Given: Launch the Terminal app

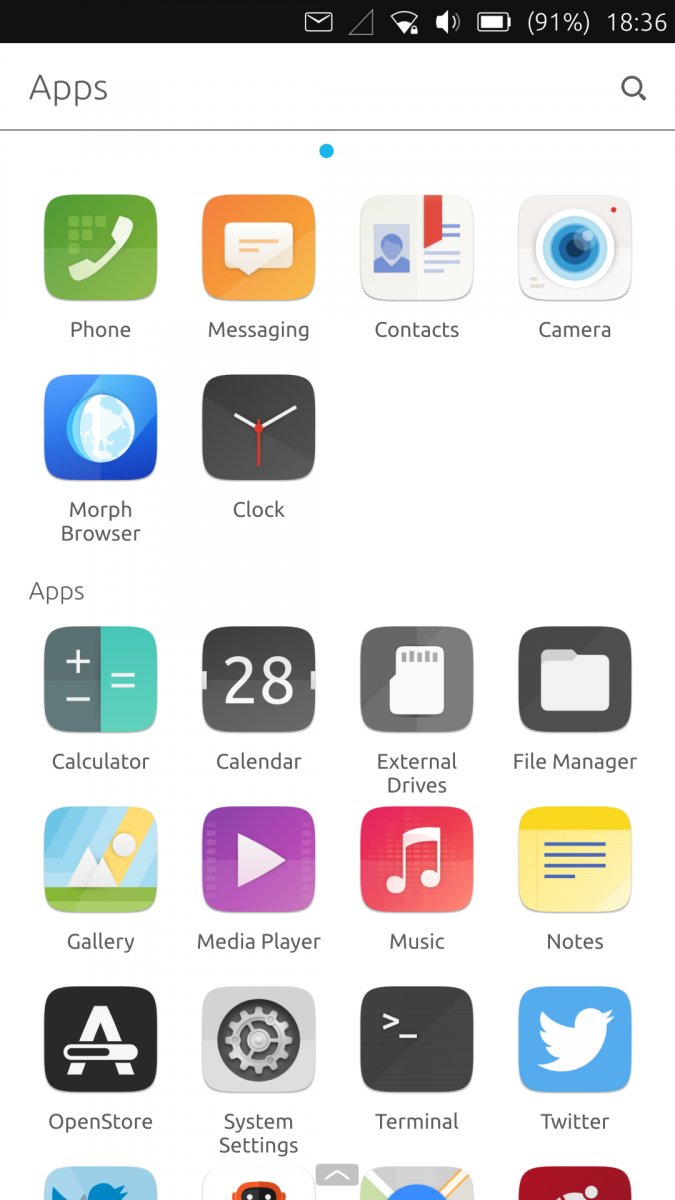Looking at the screenshot, I should 416,1040.
